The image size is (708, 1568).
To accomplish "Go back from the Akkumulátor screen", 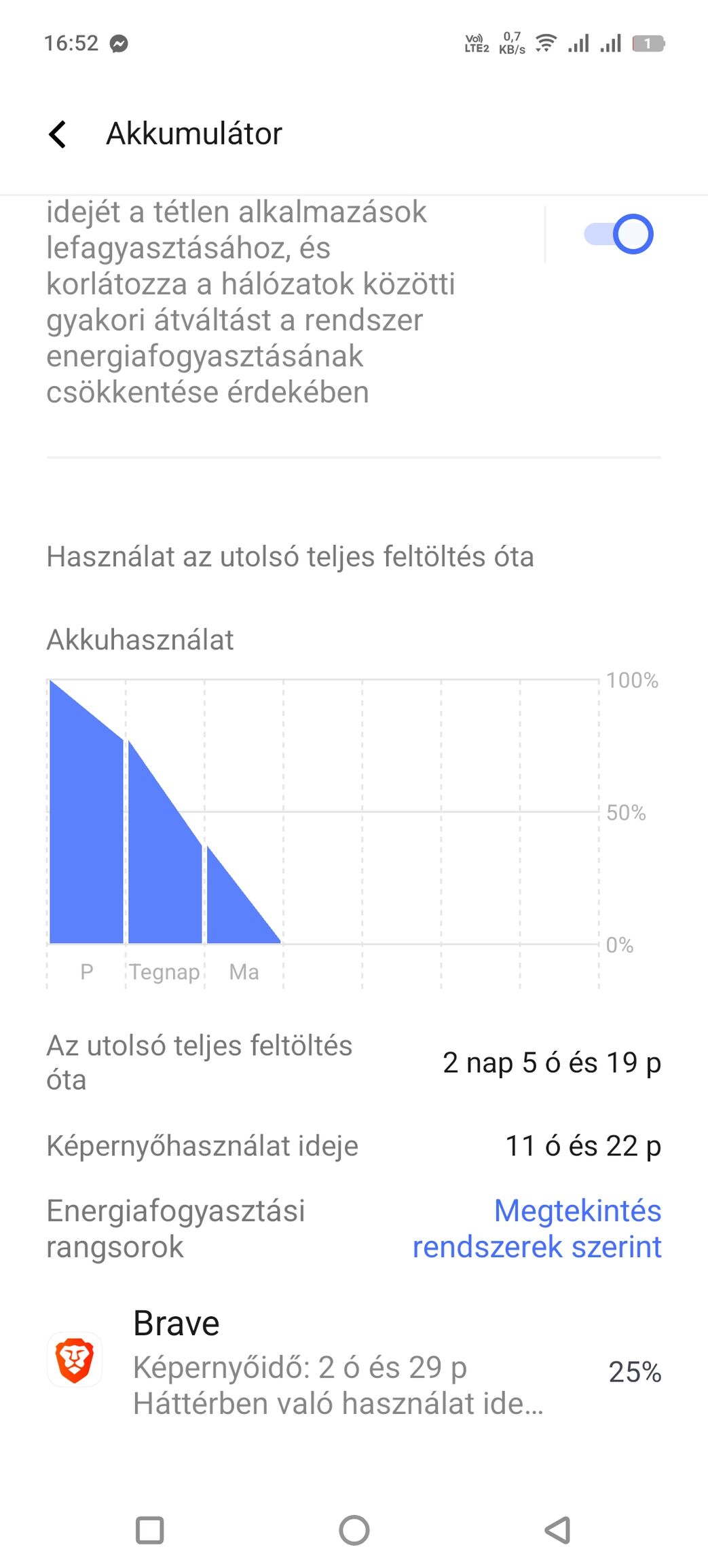I will [x=58, y=134].
